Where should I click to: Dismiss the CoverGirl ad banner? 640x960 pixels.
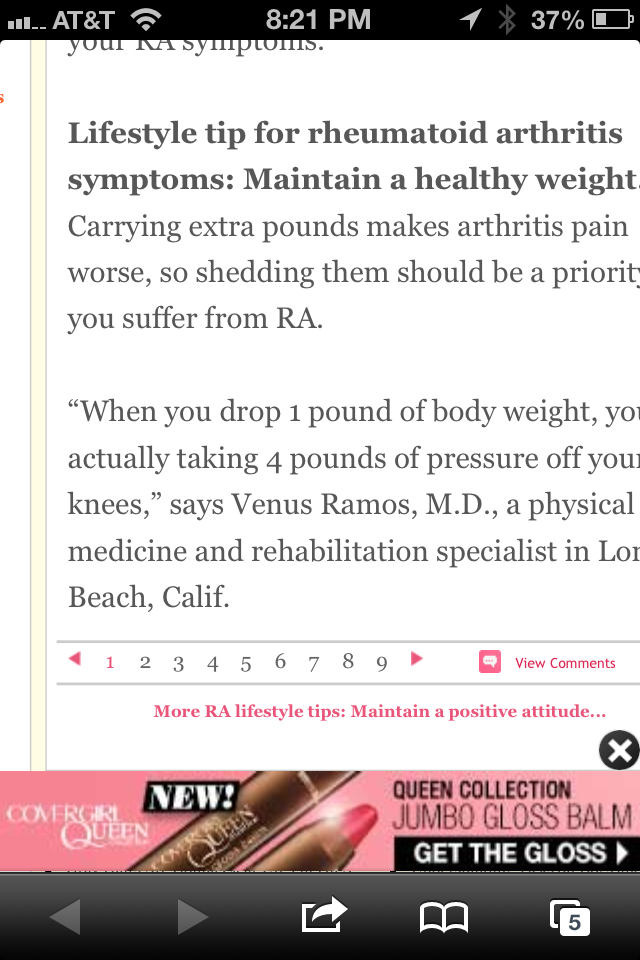(618, 750)
